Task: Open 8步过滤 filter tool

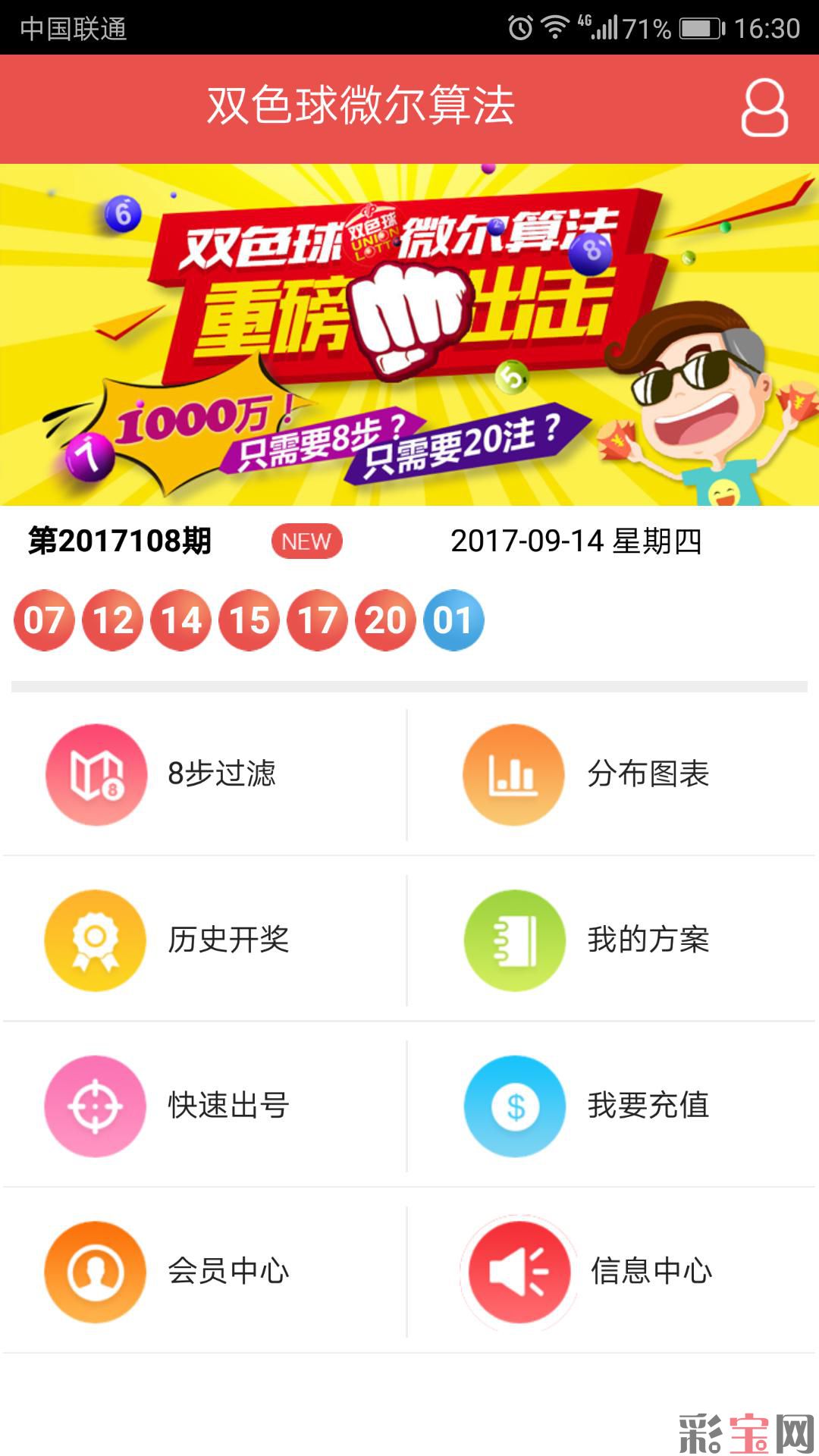Action: click(205, 774)
